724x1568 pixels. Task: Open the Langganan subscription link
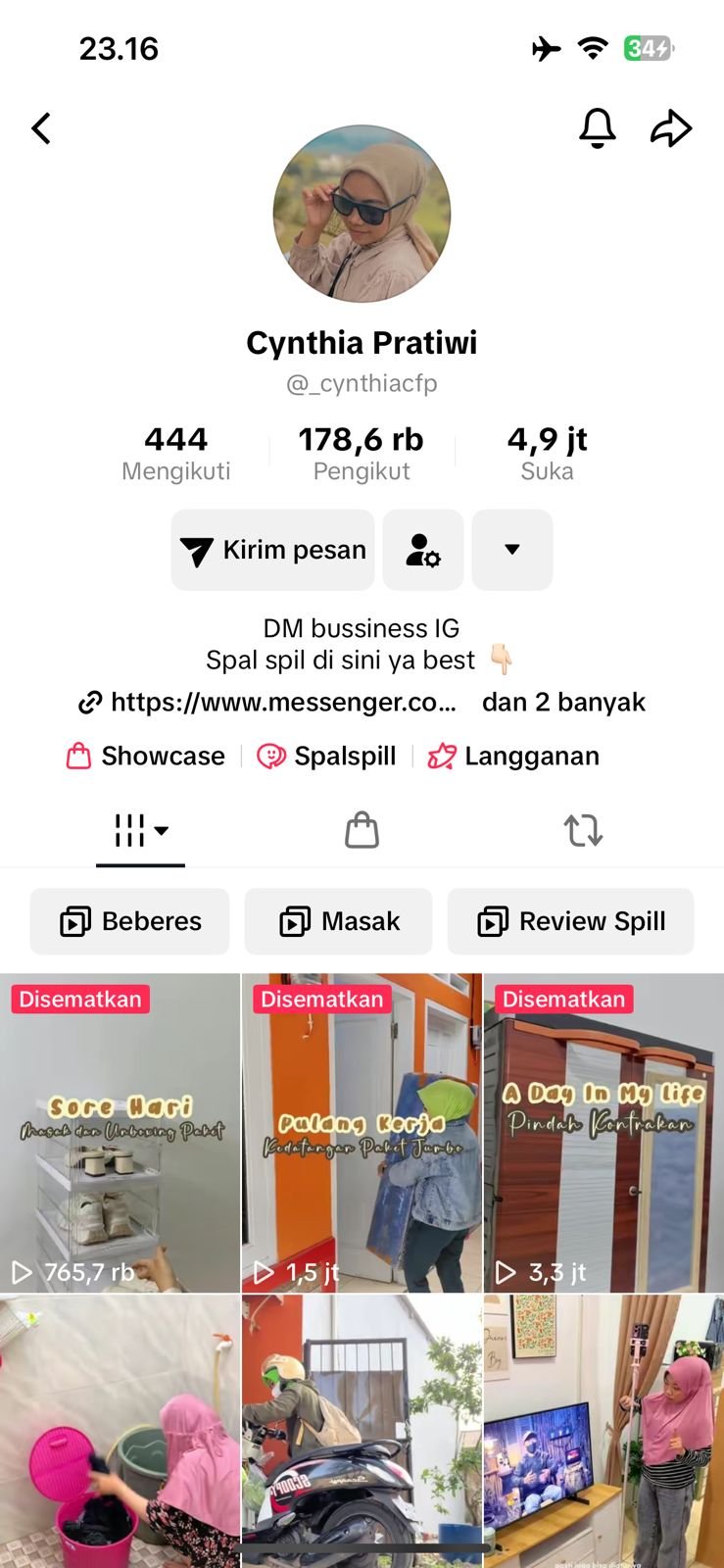click(x=513, y=756)
